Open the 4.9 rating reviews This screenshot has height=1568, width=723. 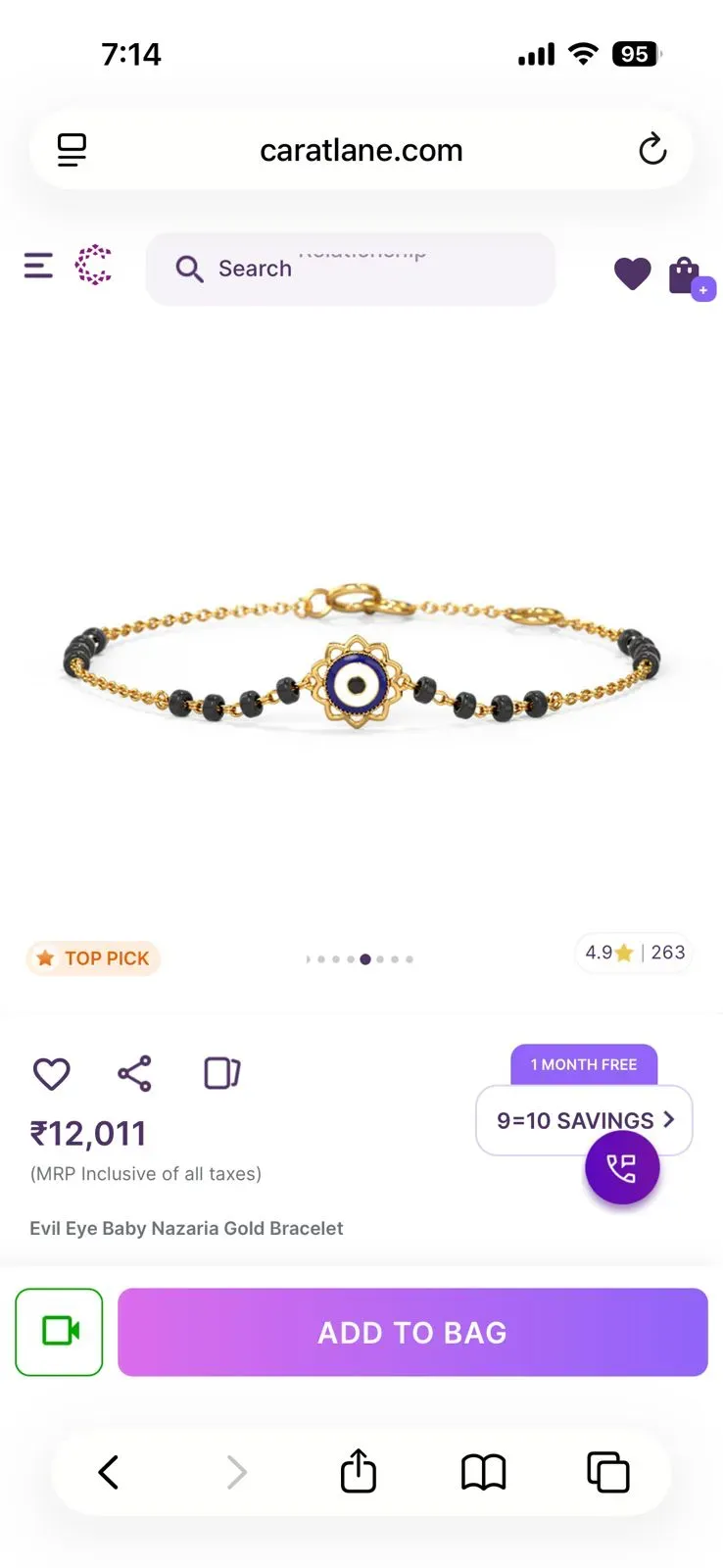634,953
